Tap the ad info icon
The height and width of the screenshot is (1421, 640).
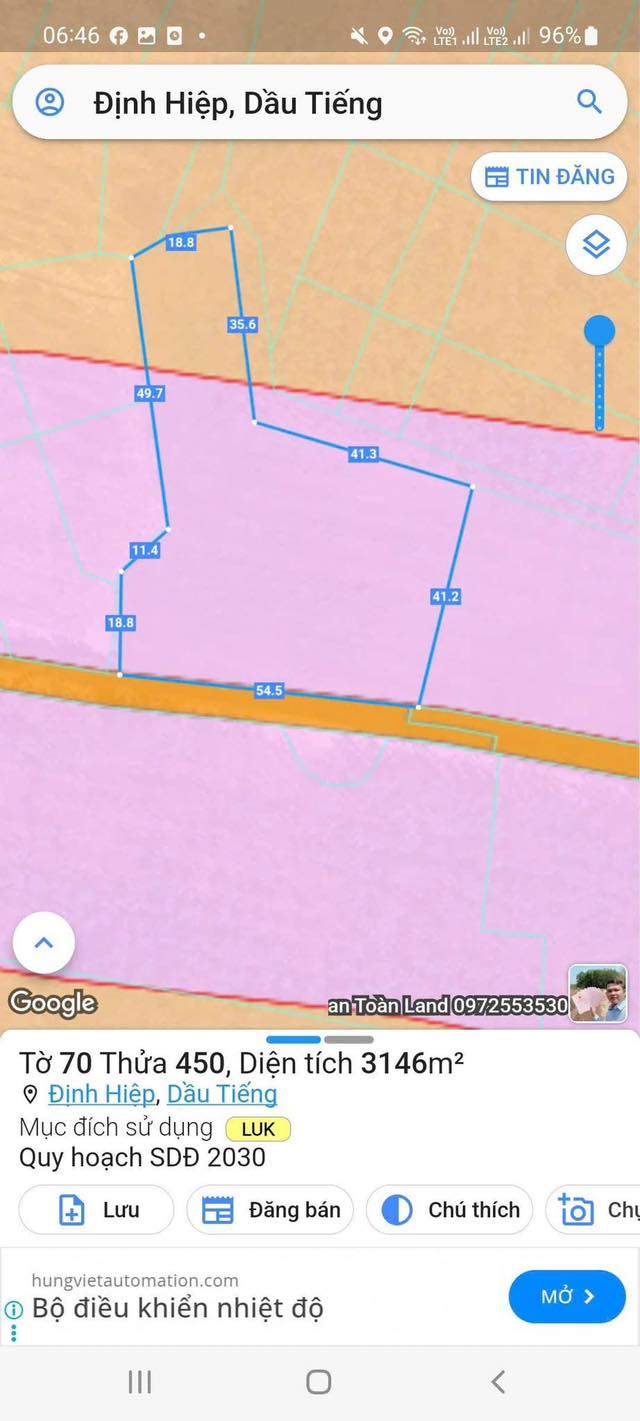[x=13, y=1309]
